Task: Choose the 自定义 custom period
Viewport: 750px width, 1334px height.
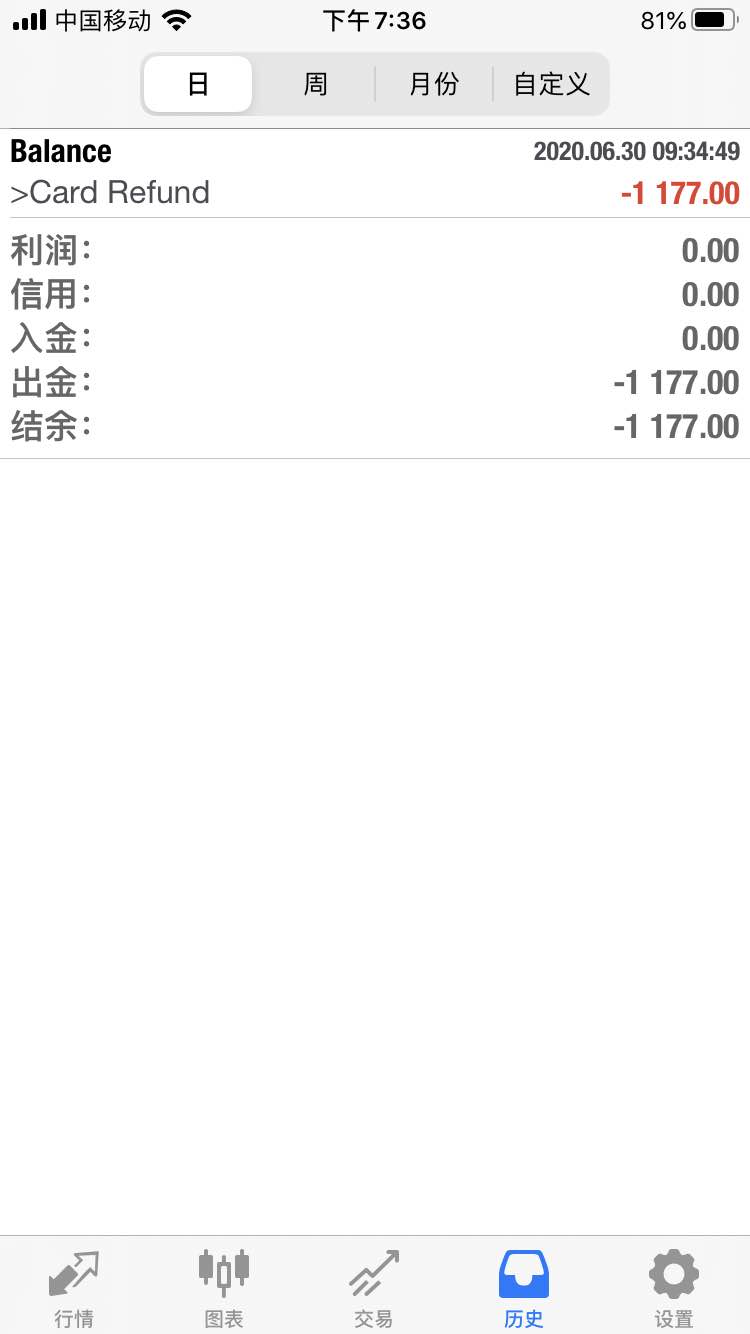Action: pos(551,84)
